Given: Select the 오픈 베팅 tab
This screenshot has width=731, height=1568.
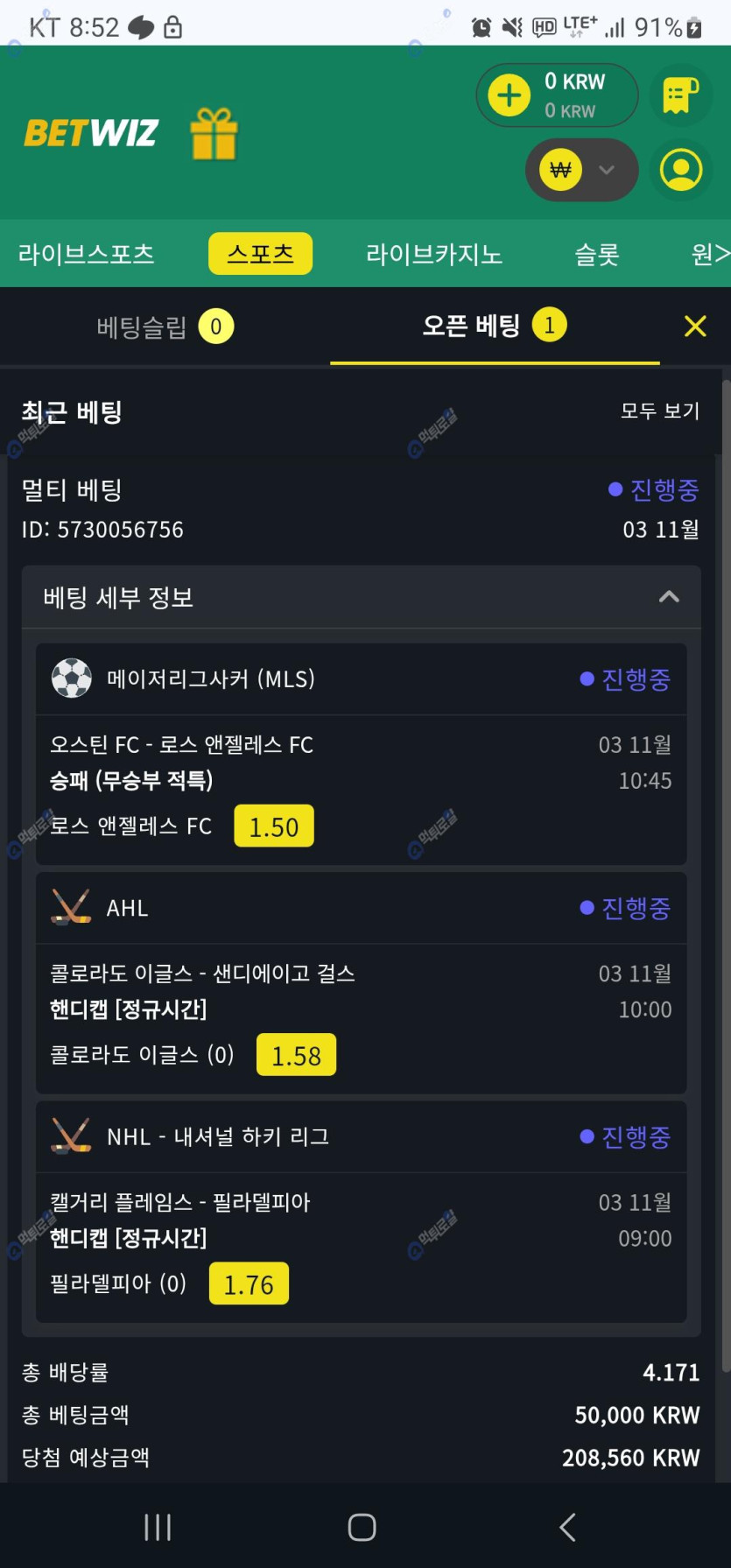Looking at the screenshot, I should (x=494, y=326).
